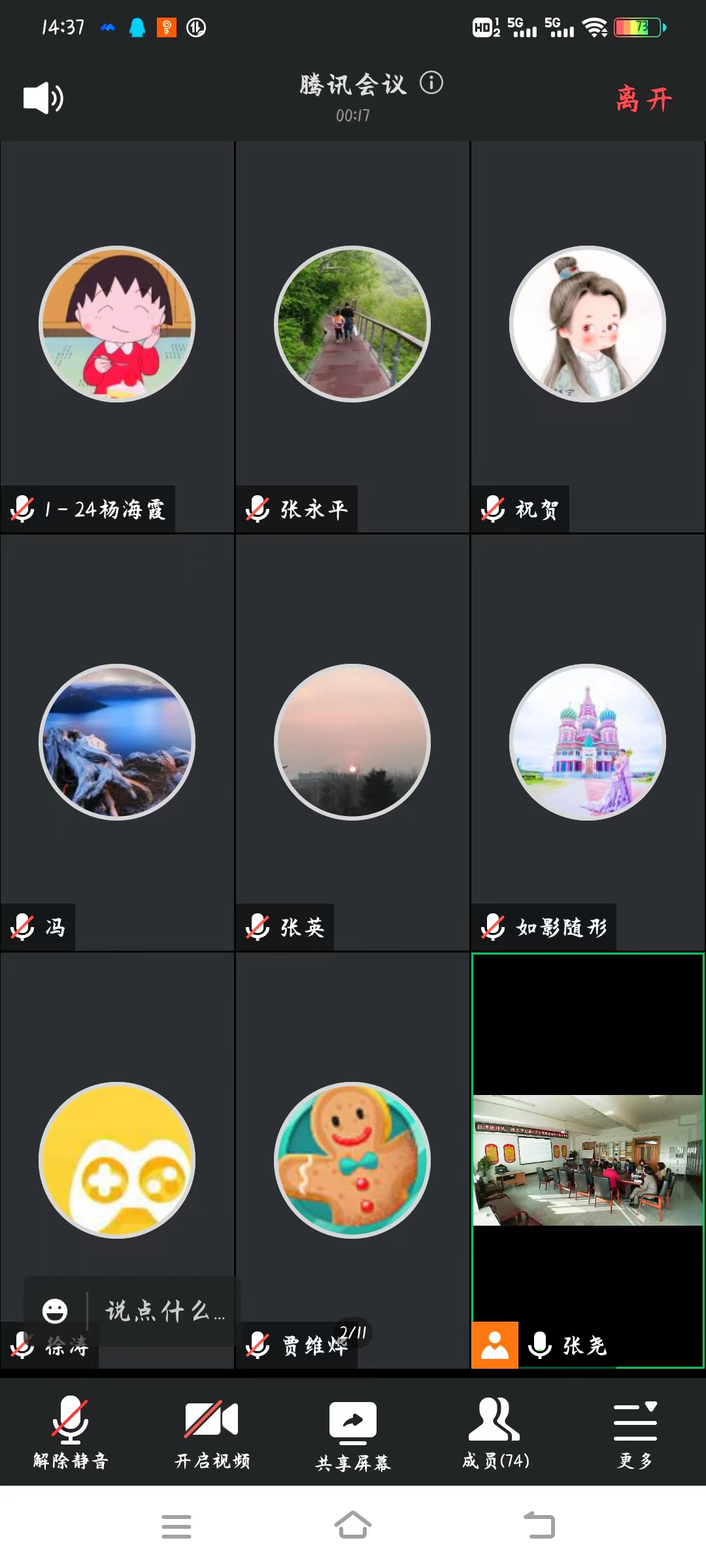Tap the system back button
Viewport: 706px width, 1568px height.
tap(539, 1526)
